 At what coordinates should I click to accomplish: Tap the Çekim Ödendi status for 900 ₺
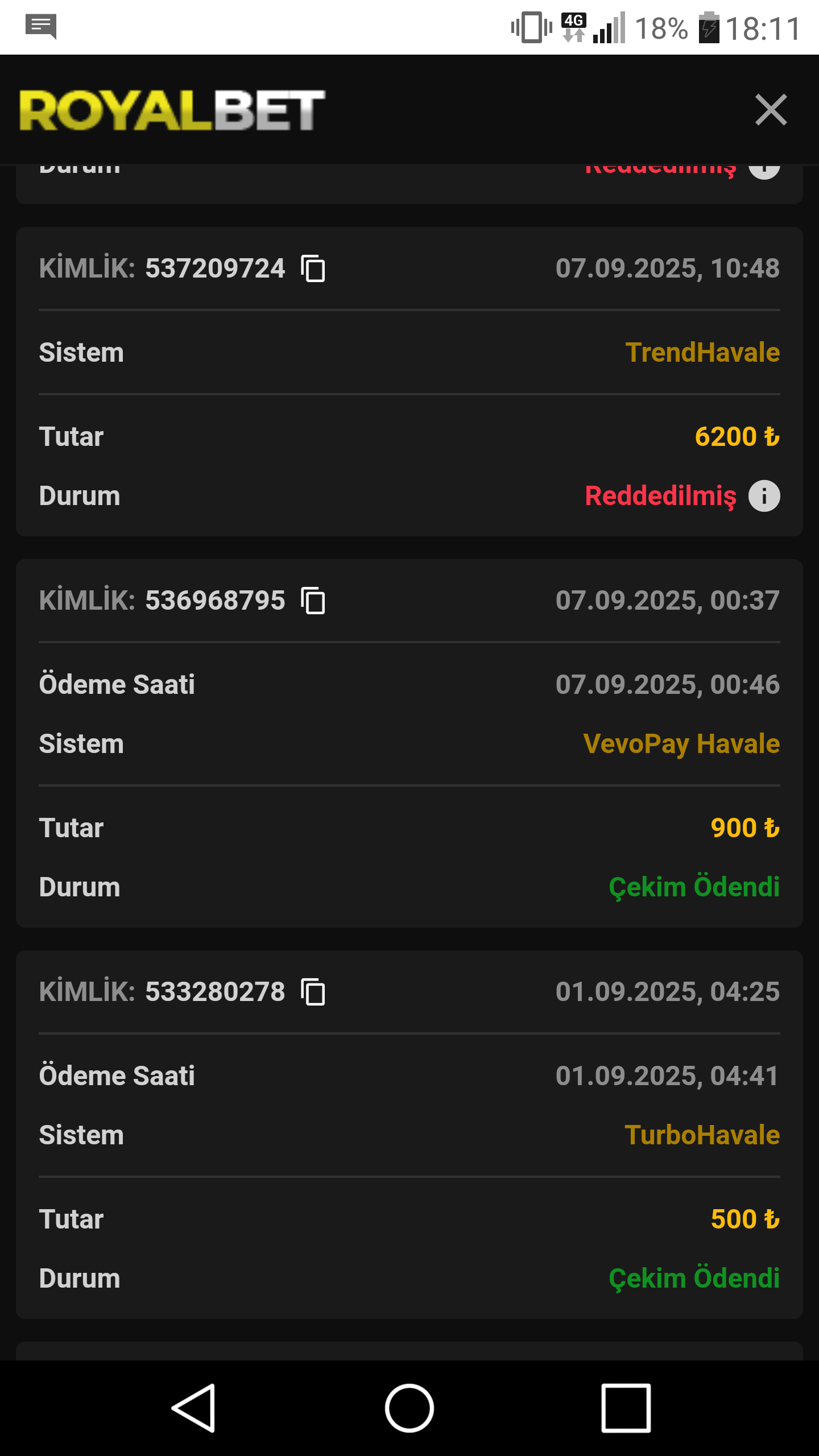click(695, 887)
